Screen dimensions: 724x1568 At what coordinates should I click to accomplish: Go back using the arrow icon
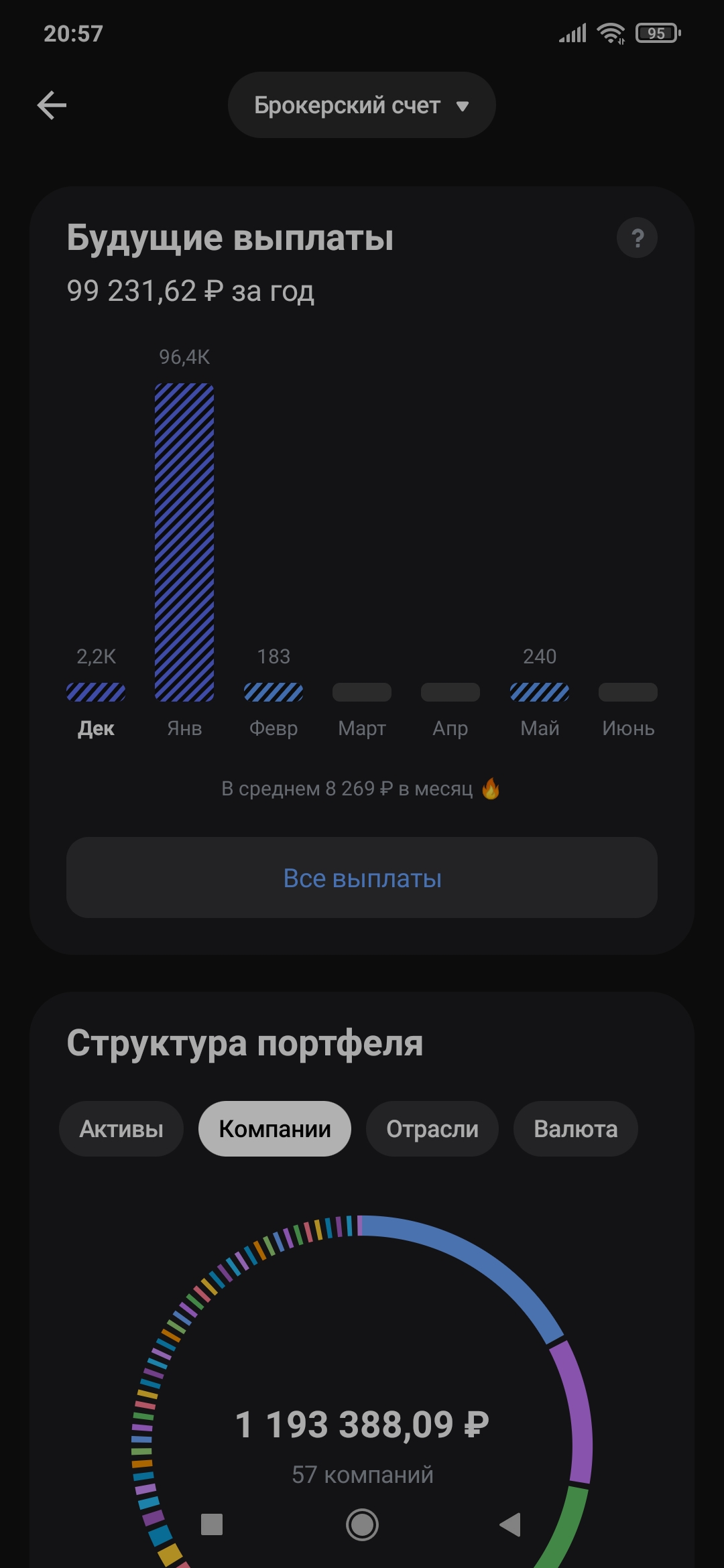click(x=52, y=105)
